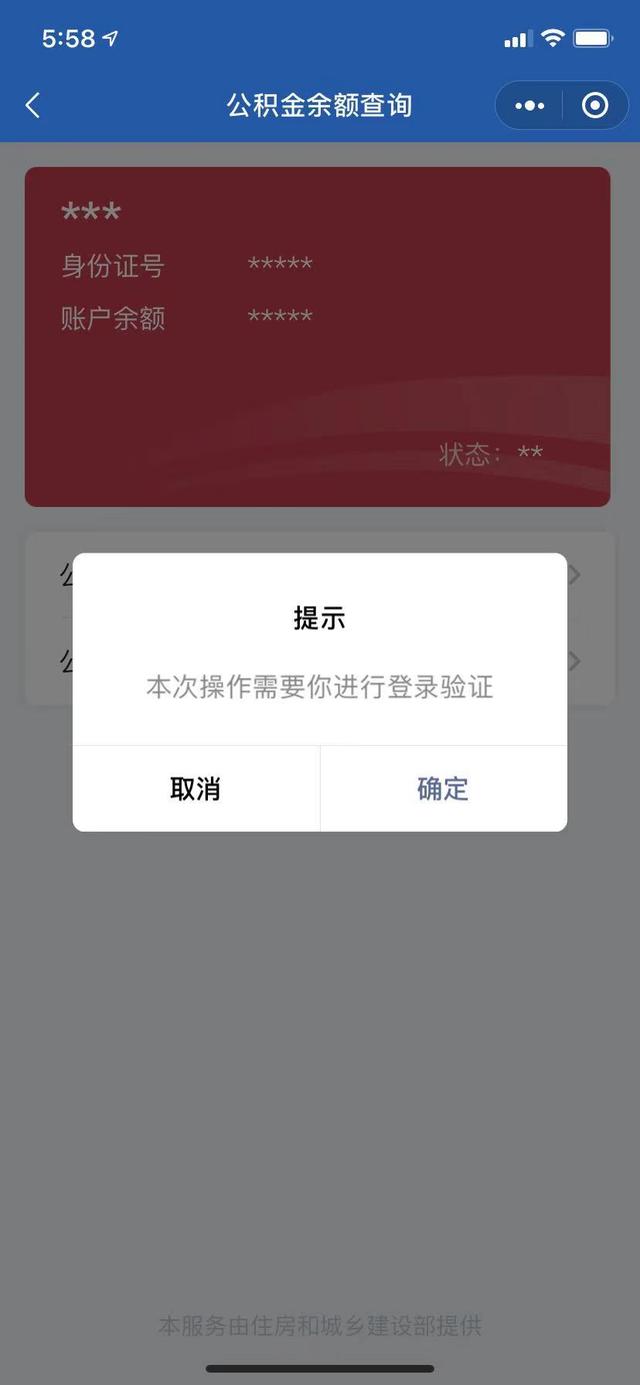Confirm login verification with 确定

(x=443, y=789)
